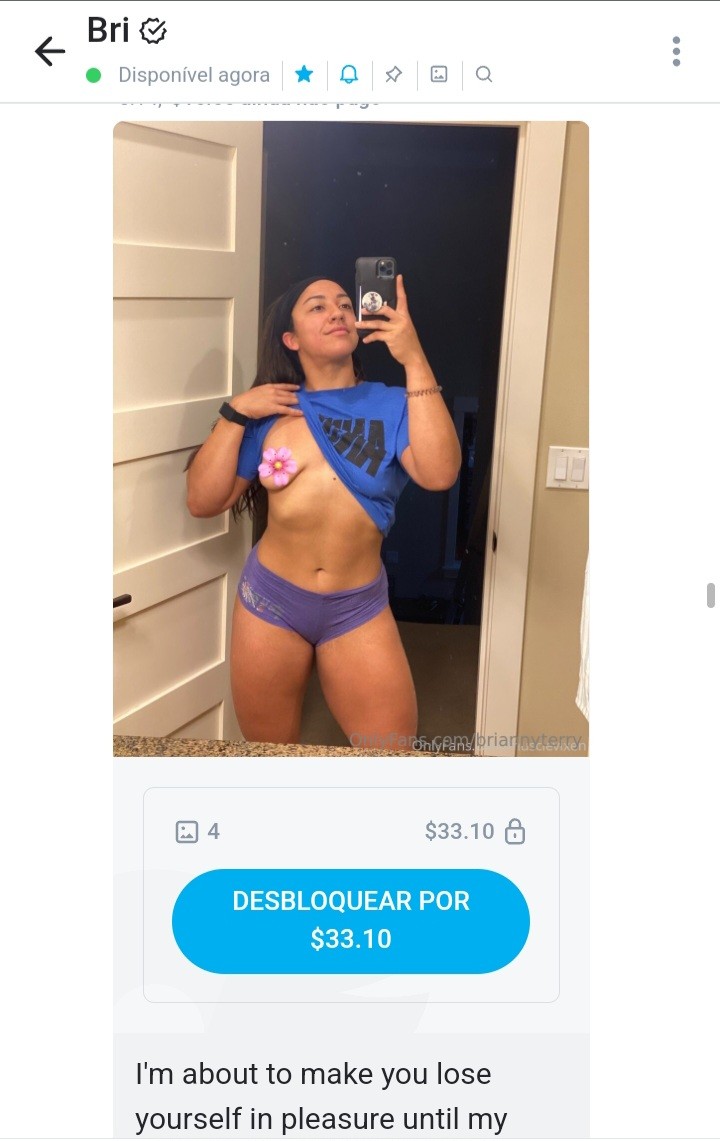Open Bri's profile from the header name
This screenshot has width=720, height=1141.
point(108,31)
